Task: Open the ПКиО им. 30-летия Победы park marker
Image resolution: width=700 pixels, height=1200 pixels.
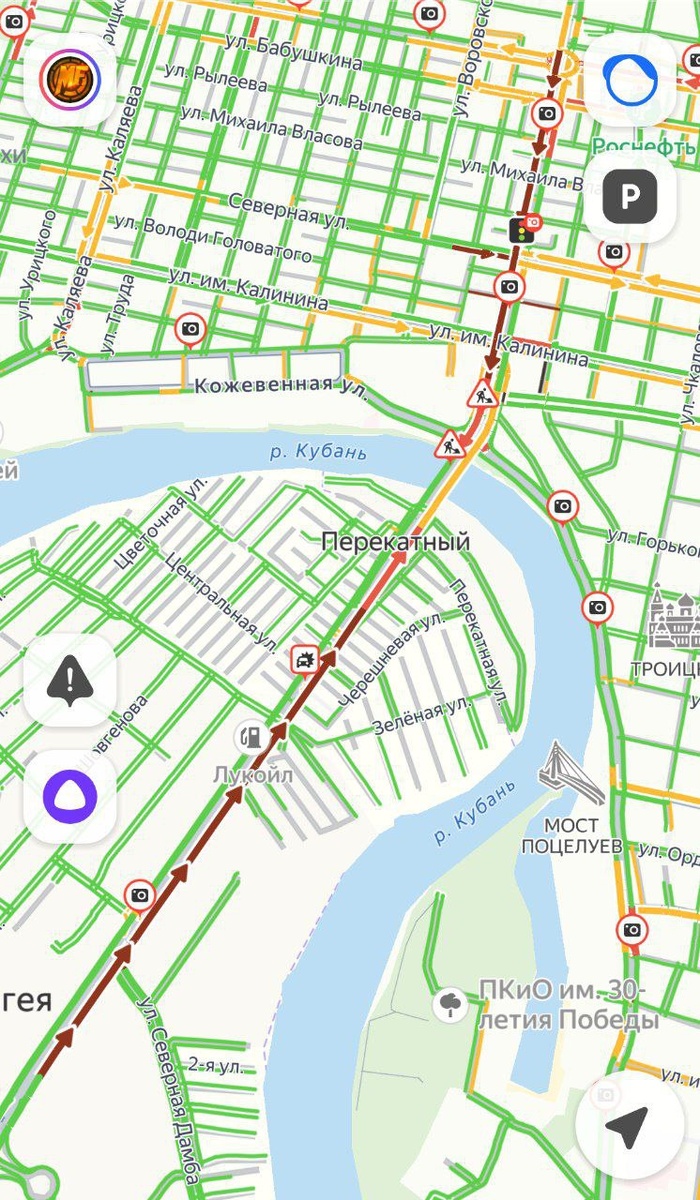Action: pos(449,1005)
